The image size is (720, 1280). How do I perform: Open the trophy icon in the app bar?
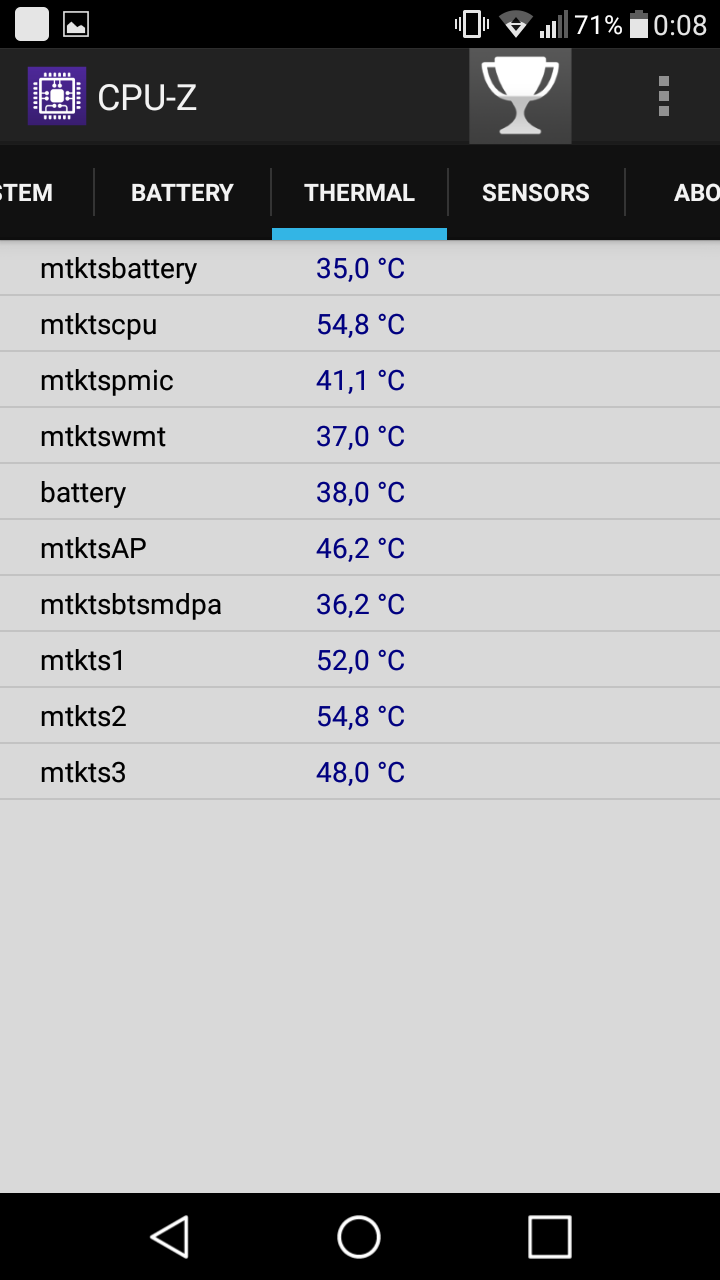(520, 96)
